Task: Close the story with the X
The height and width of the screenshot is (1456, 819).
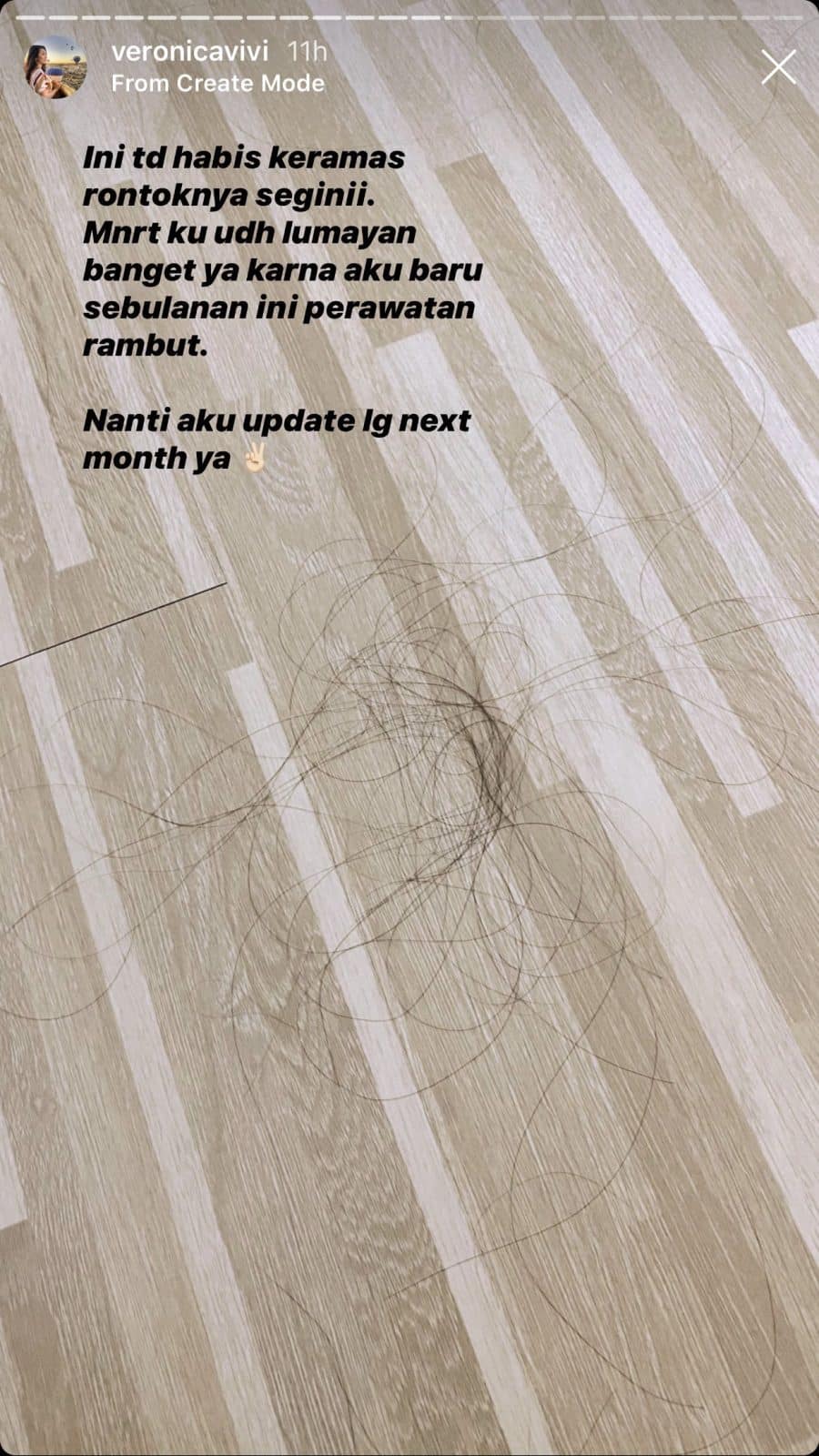Action: pos(778,68)
